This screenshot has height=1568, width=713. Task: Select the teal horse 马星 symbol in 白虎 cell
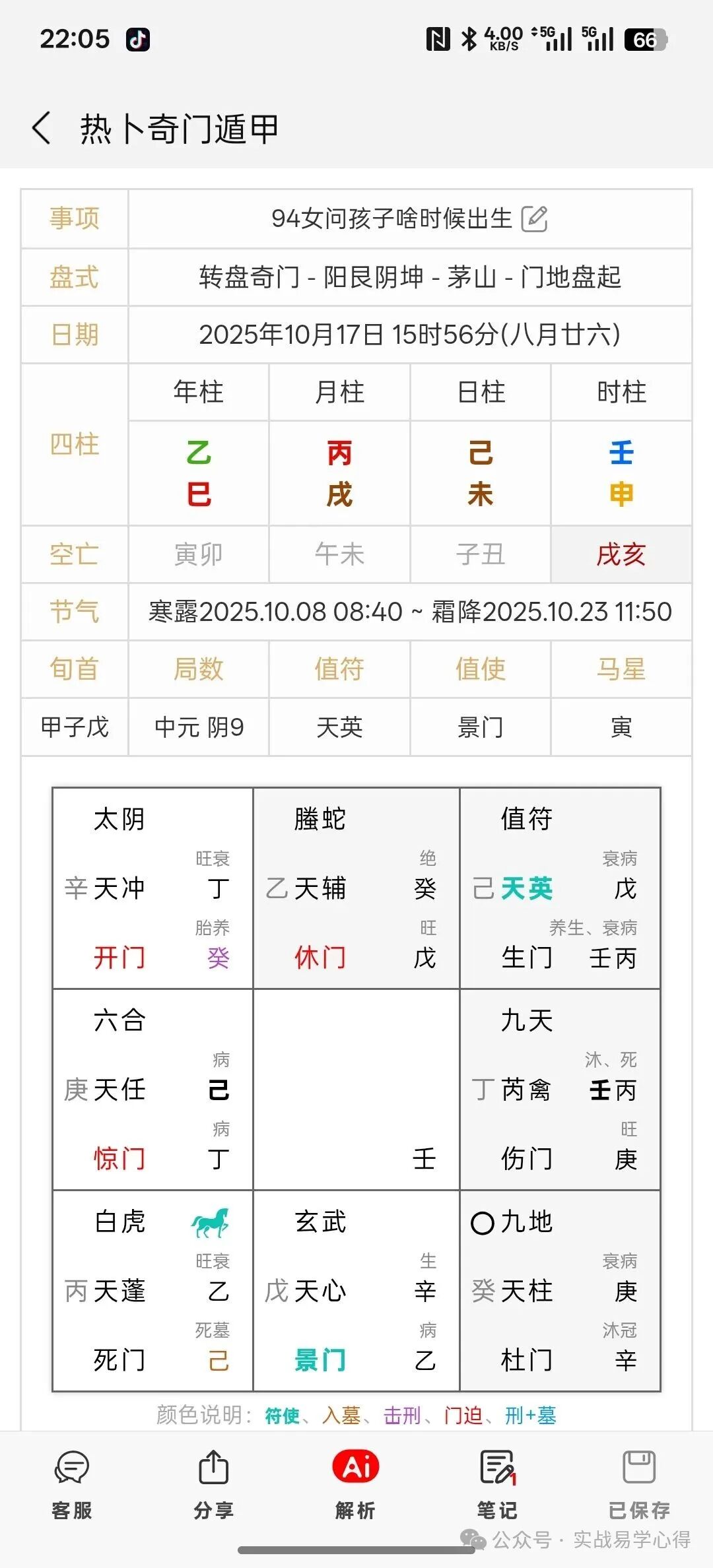(213, 1222)
